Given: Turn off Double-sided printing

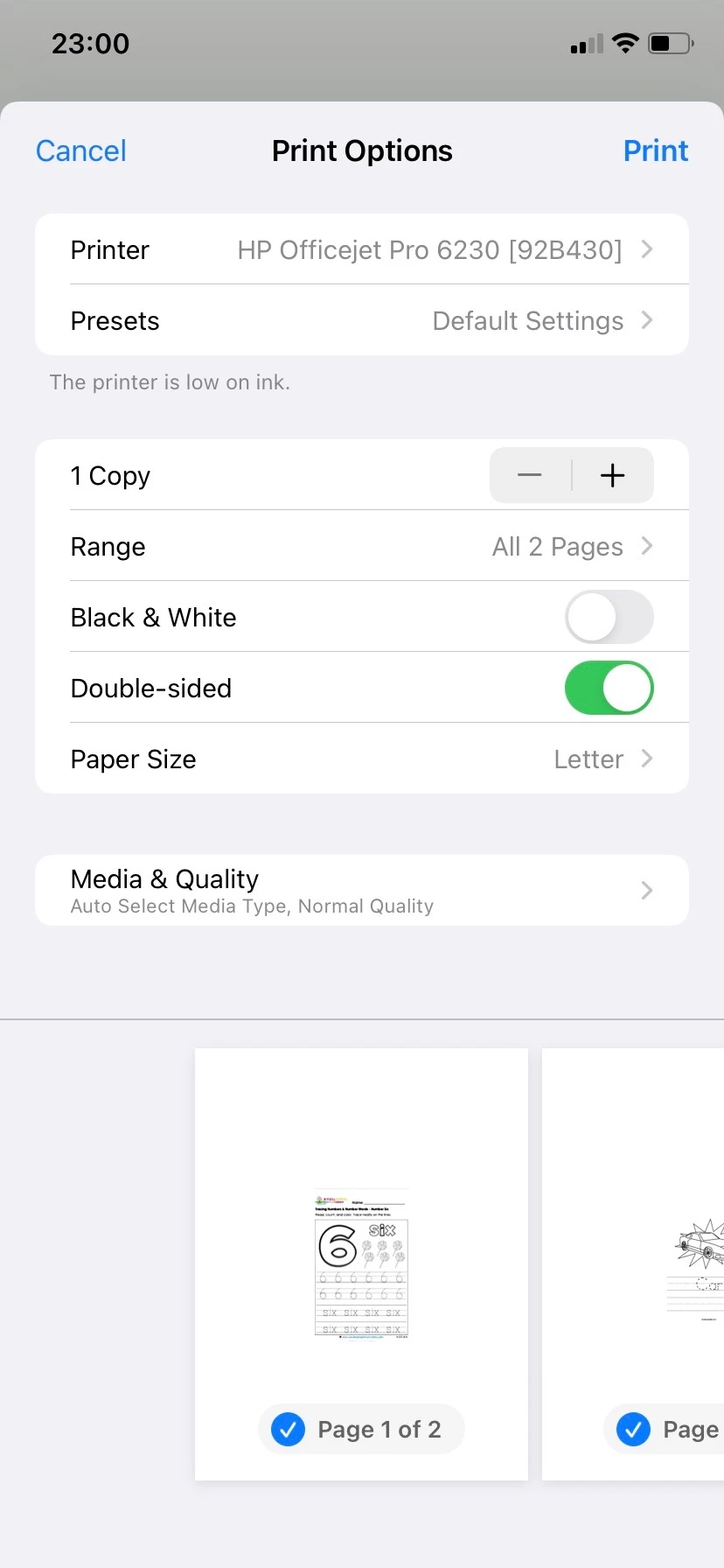Looking at the screenshot, I should [609, 689].
